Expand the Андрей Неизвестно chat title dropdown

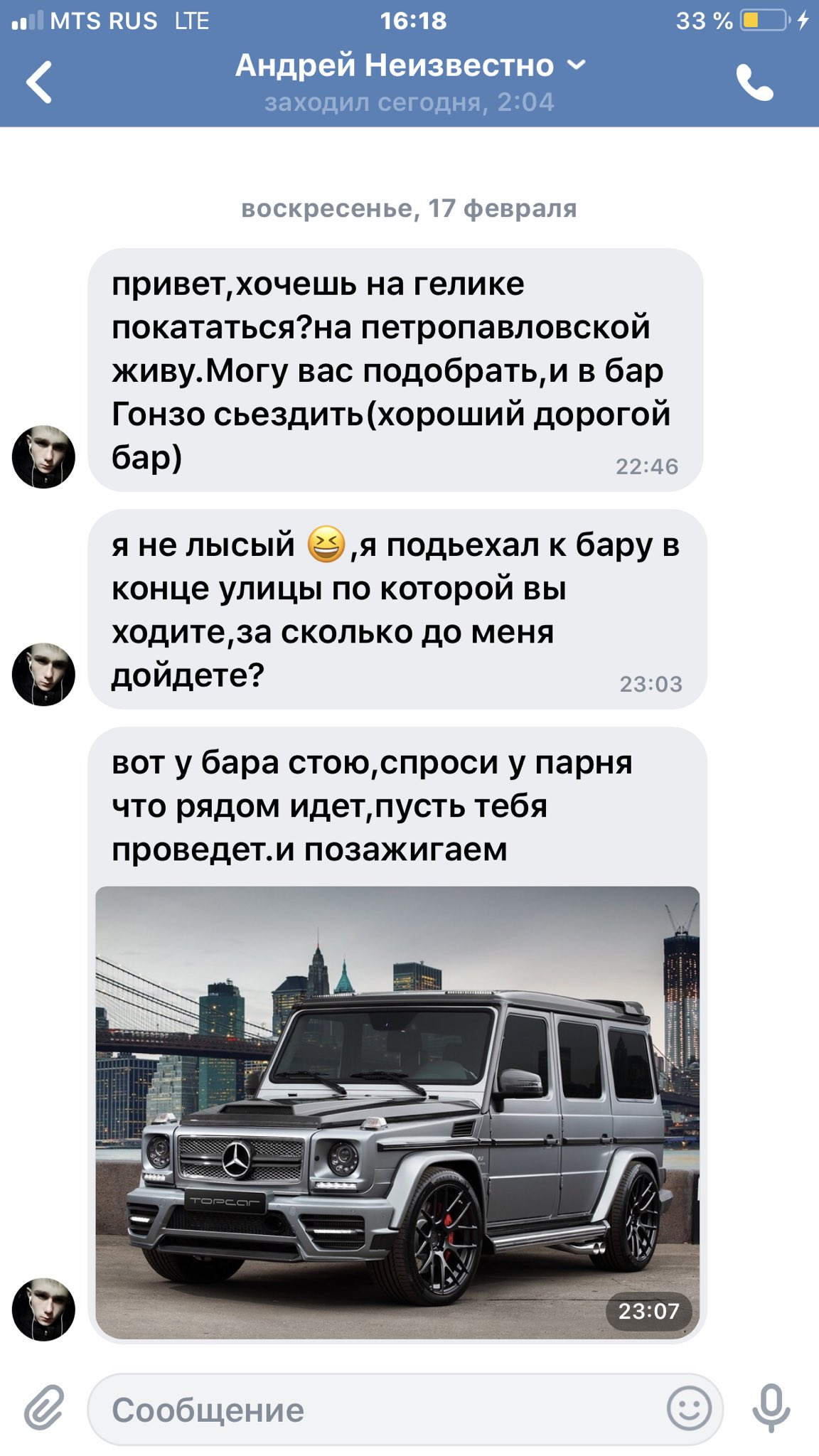point(410,65)
